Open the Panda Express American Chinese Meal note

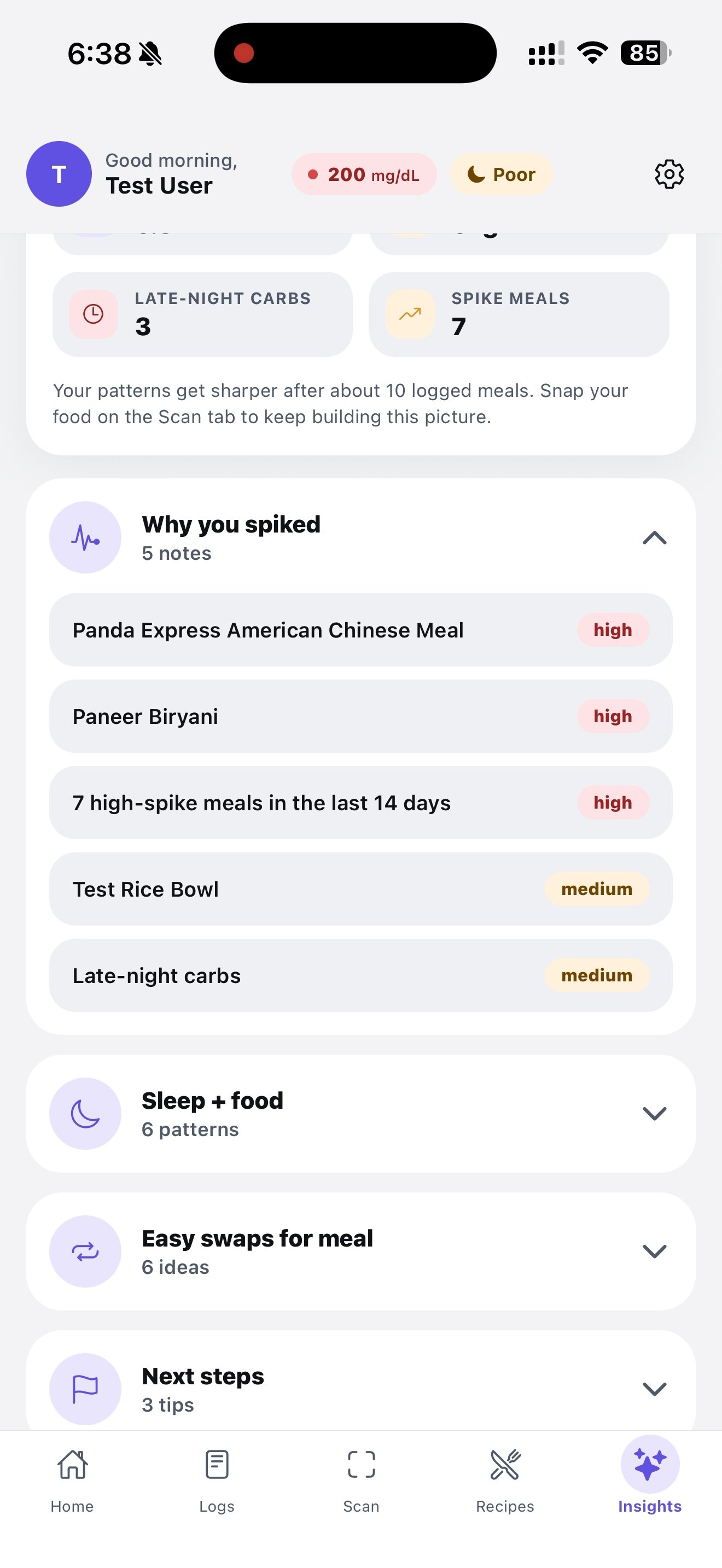point(360,630)
